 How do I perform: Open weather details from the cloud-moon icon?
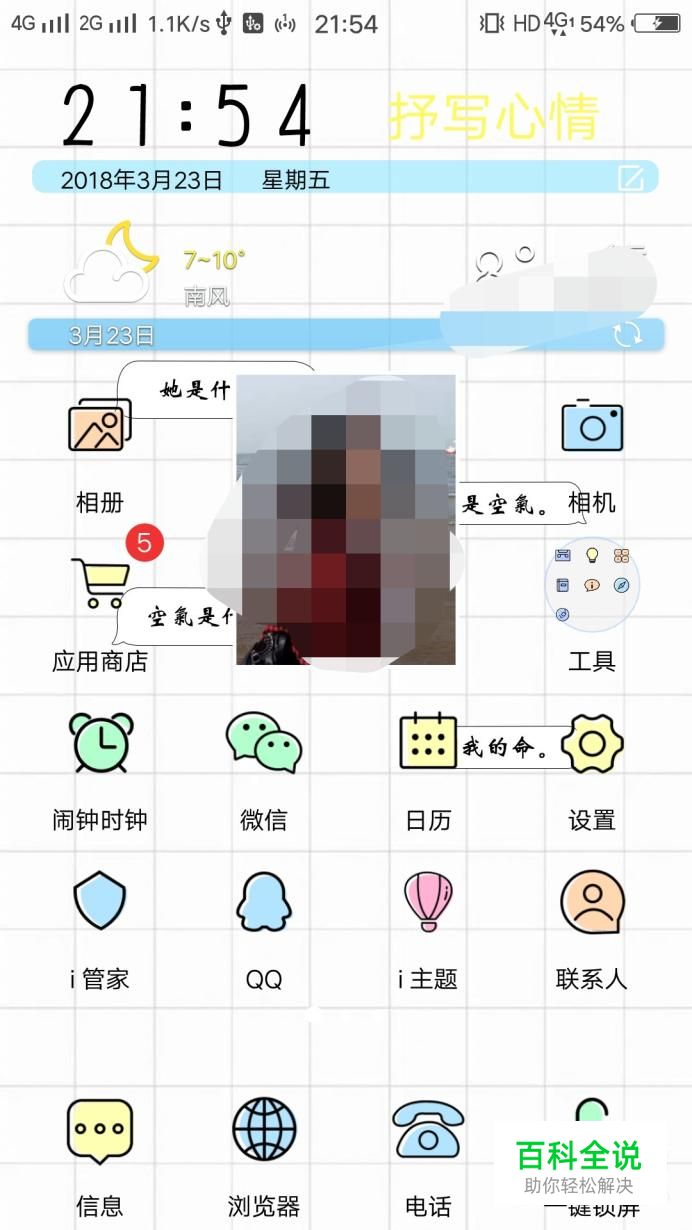point(110,262)
